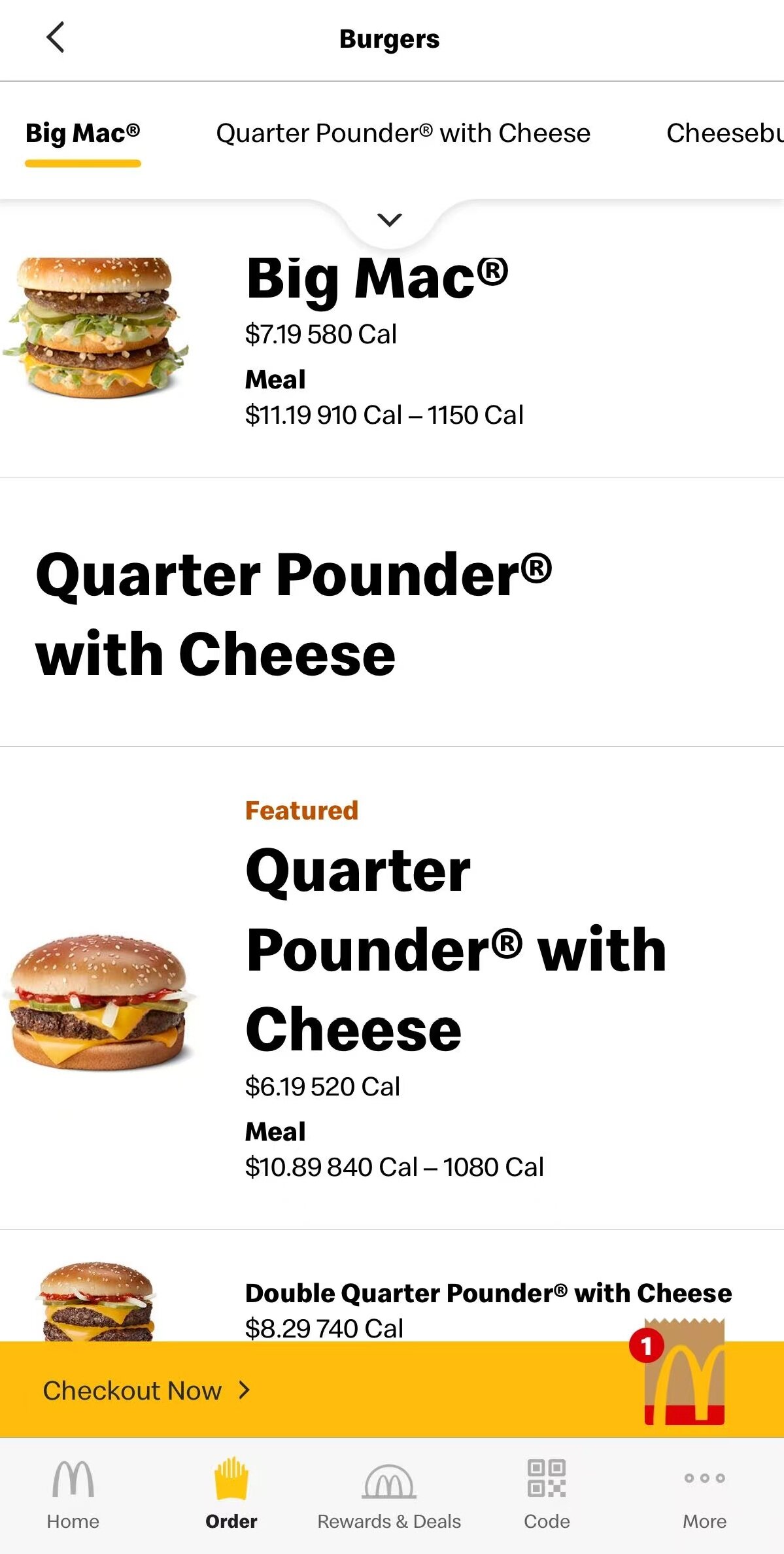
Task: Select the fries Order icon
Action: tap(230, 1479)
